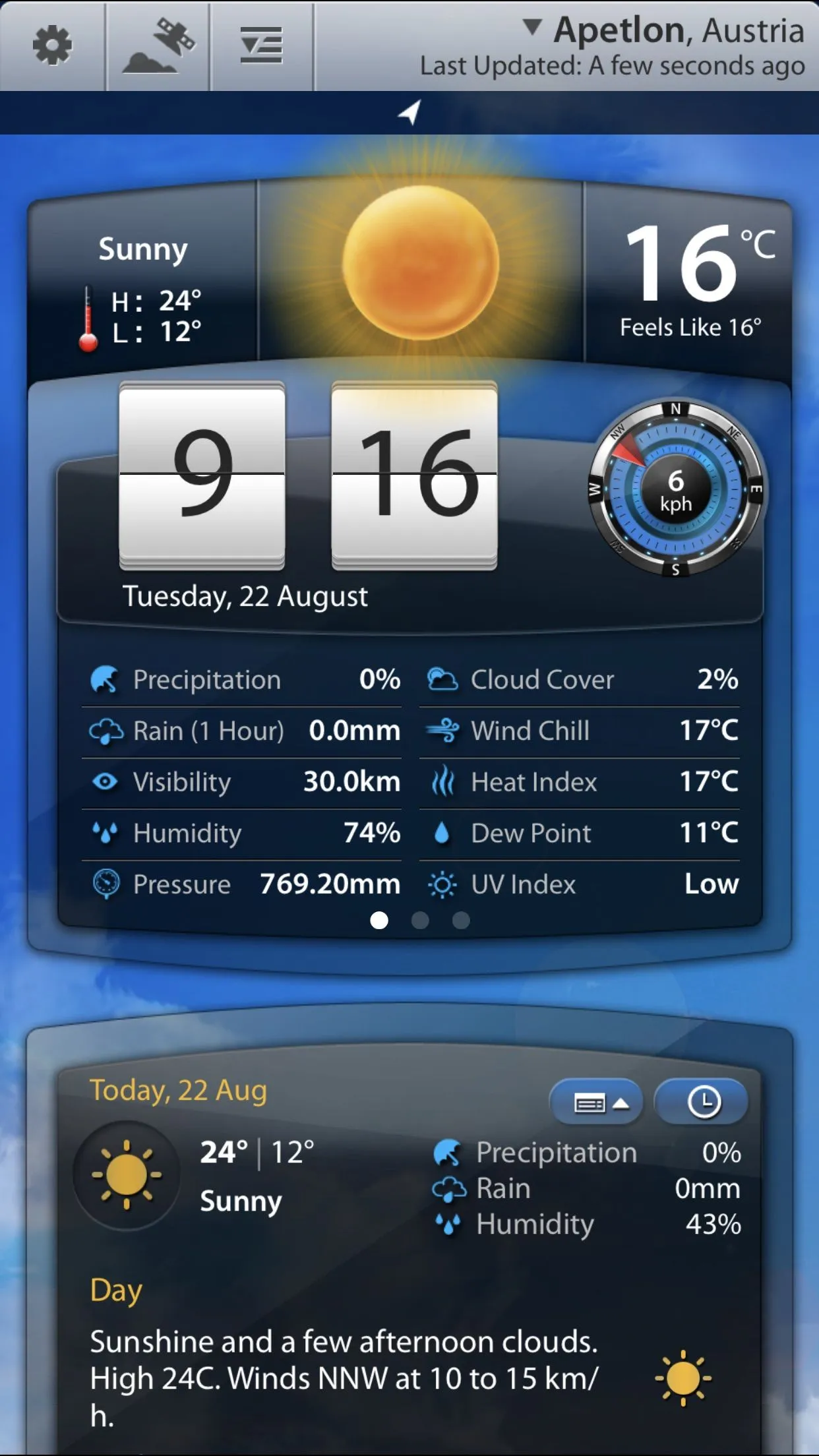
Task: Switch to the hourly forecast clock
Action: point(703,1102)
